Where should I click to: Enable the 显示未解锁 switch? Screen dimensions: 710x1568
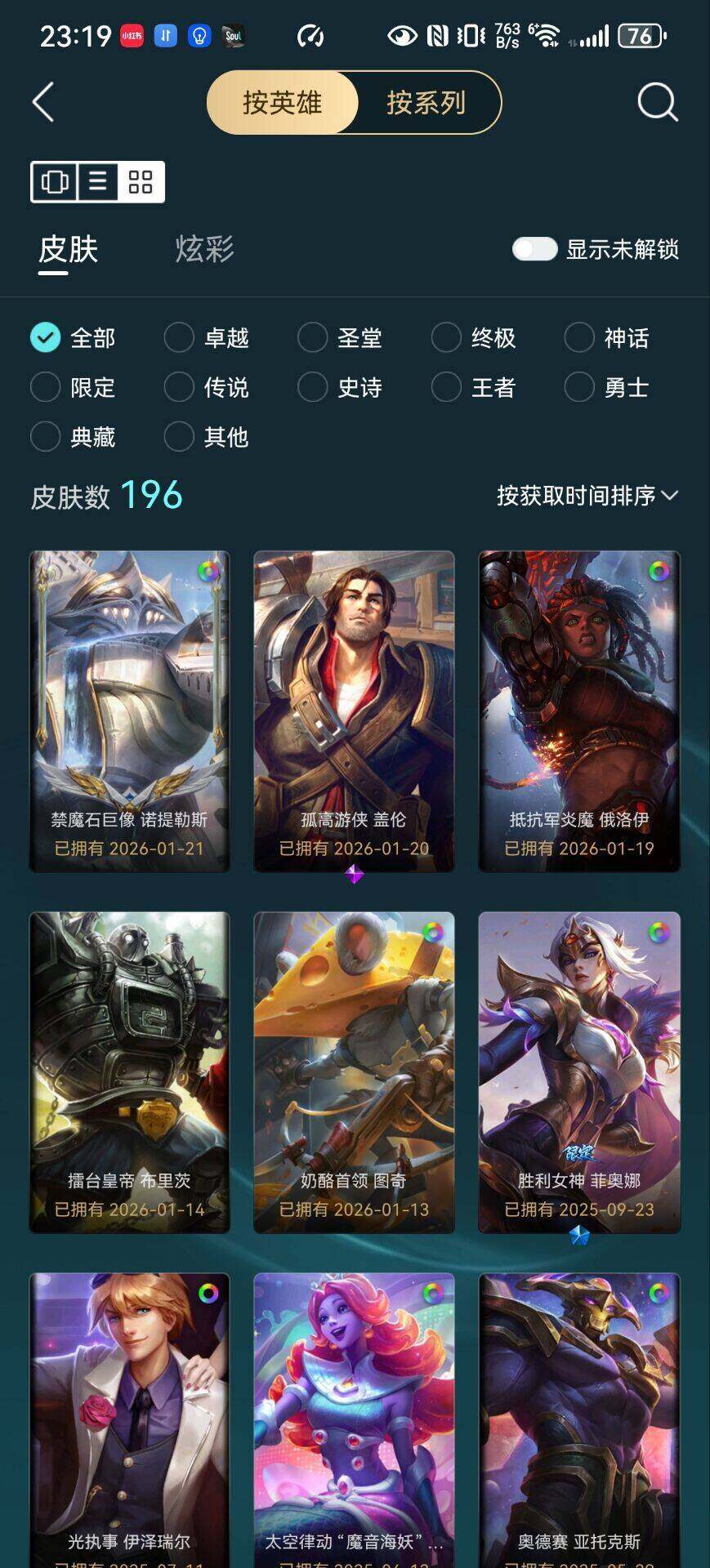[x=534, y=249]
